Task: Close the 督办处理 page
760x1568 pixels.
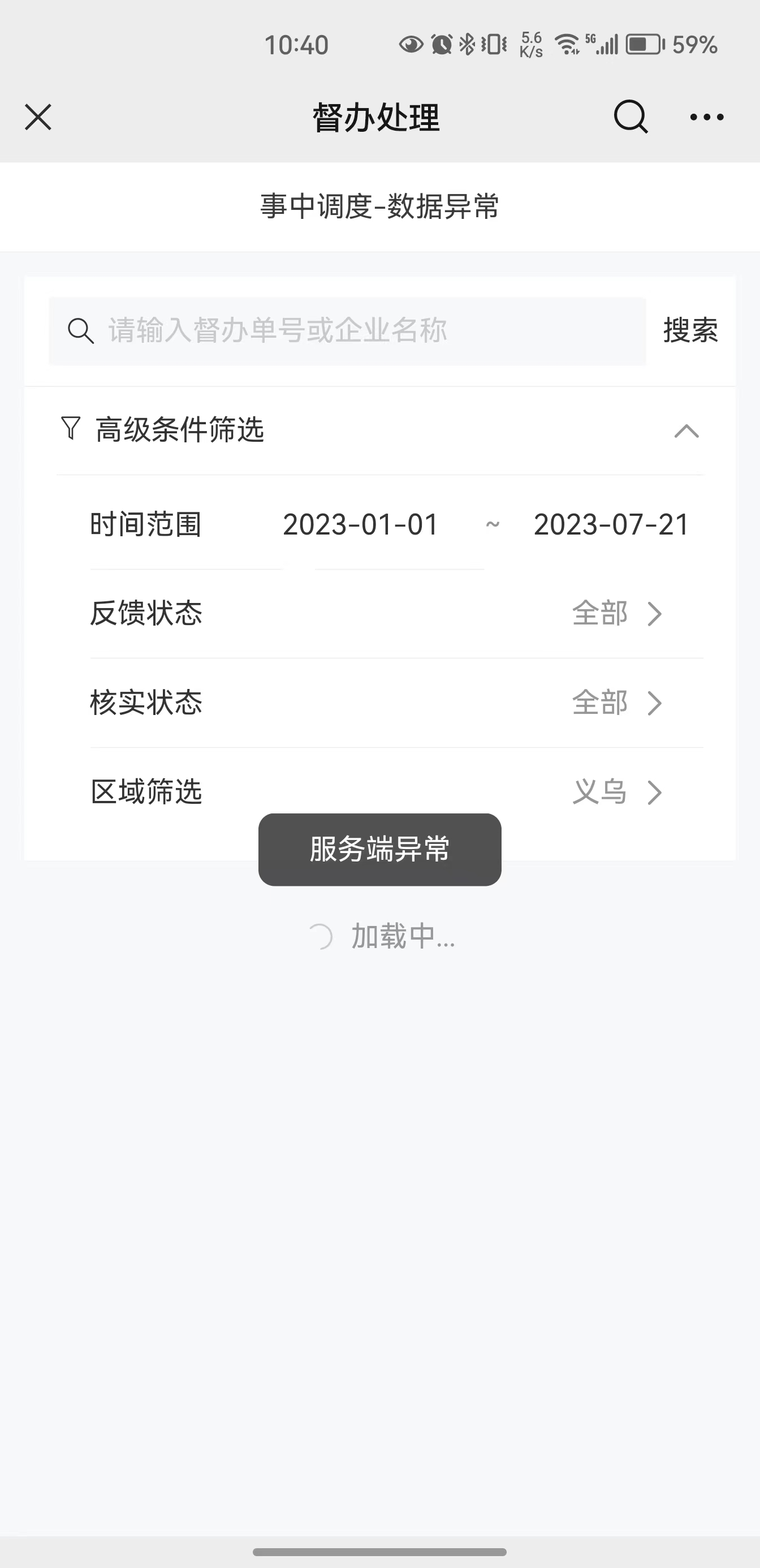Action: (38, 117)
